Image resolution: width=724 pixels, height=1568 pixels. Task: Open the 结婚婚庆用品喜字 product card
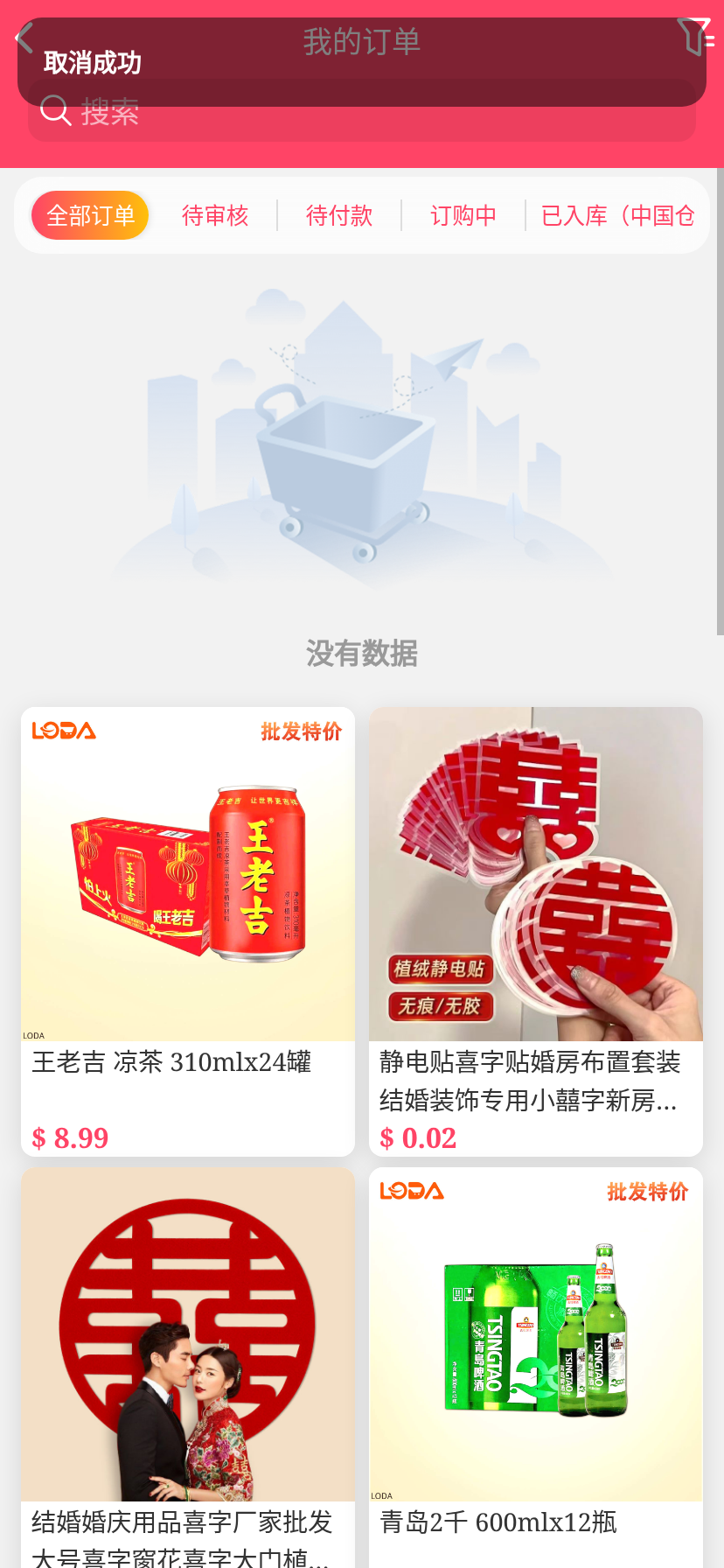click(188, 1365)
